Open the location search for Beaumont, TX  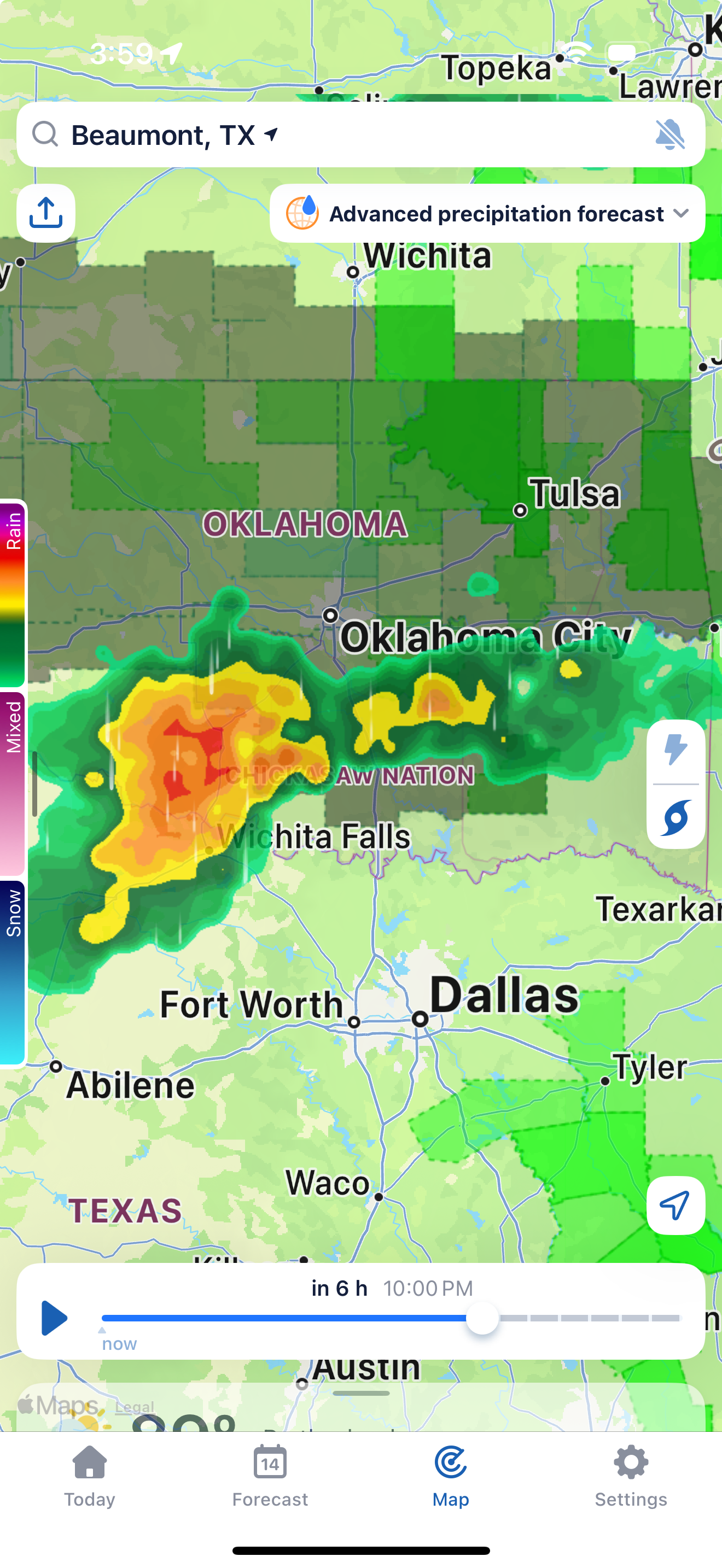click(x=341, y=134)
